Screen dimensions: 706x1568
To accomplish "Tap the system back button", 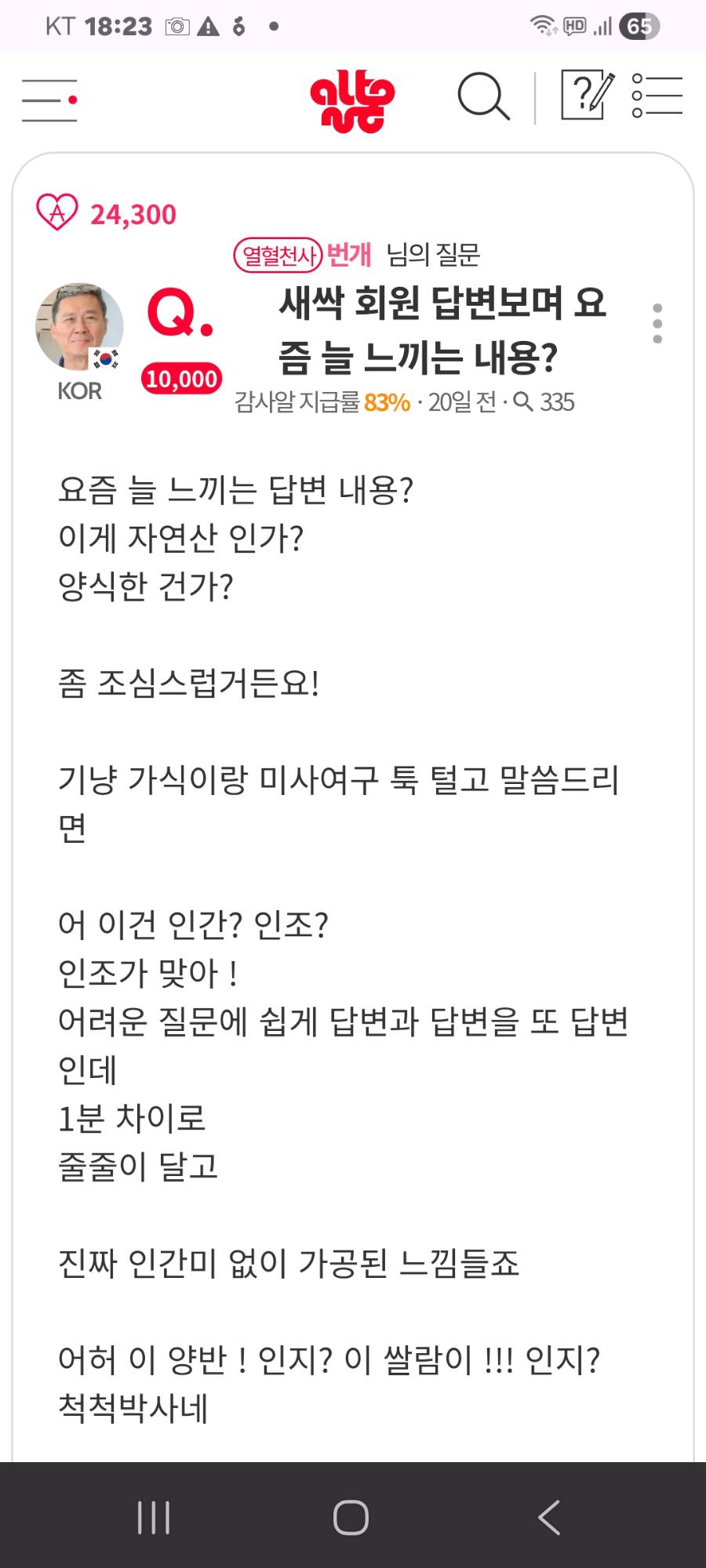I will (549, 1517).
